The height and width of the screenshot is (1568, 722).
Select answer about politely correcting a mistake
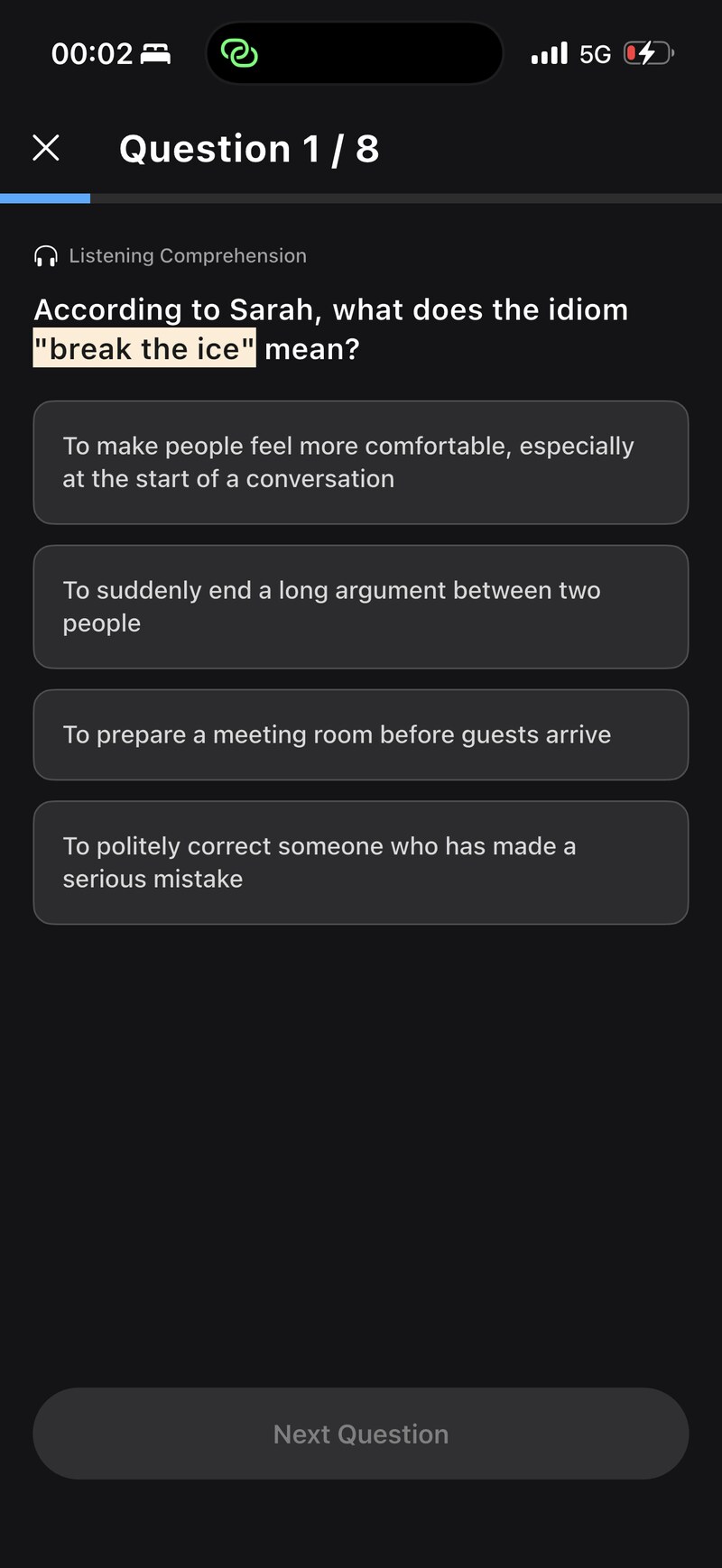point(361,862)
